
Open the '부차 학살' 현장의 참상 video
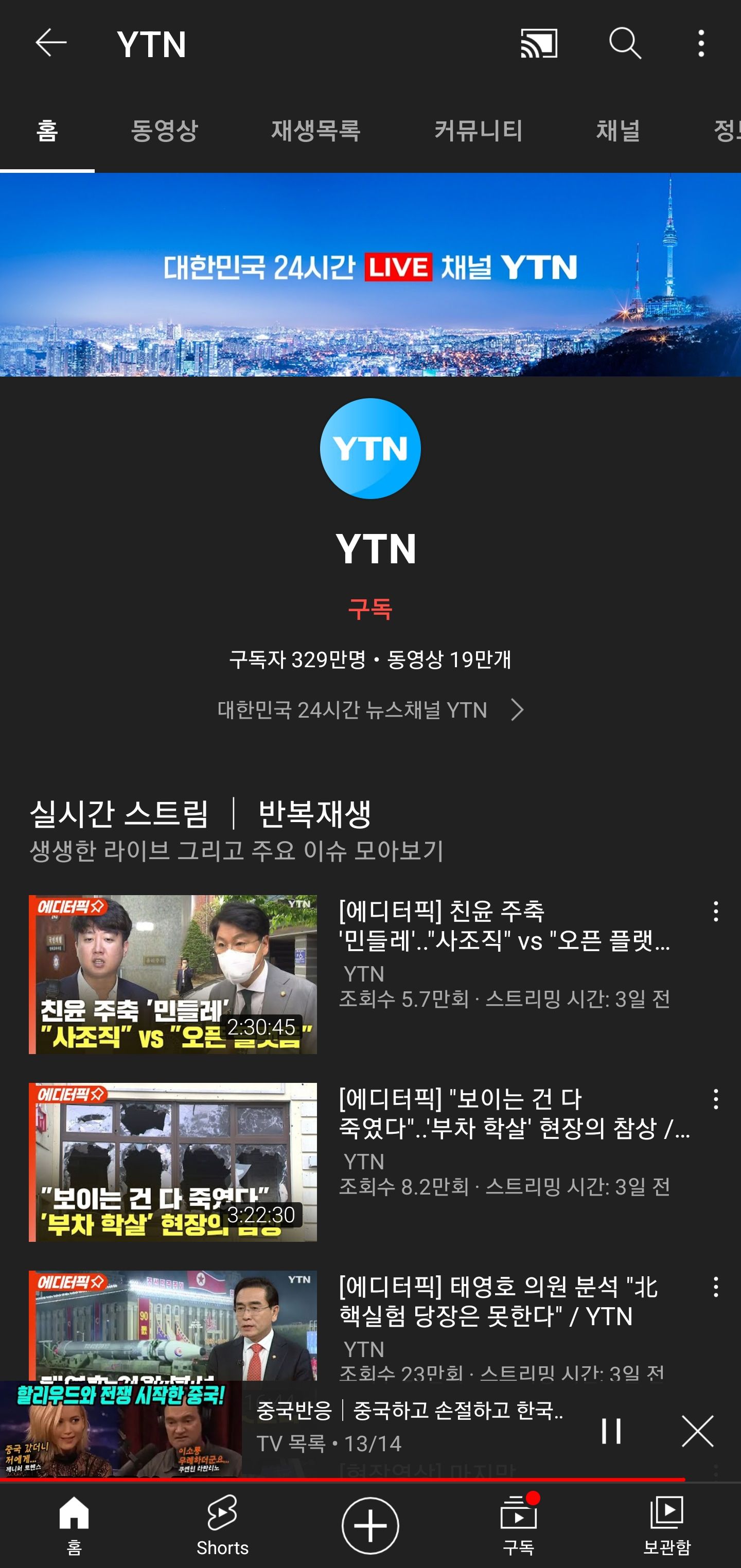pos(173,1162)
